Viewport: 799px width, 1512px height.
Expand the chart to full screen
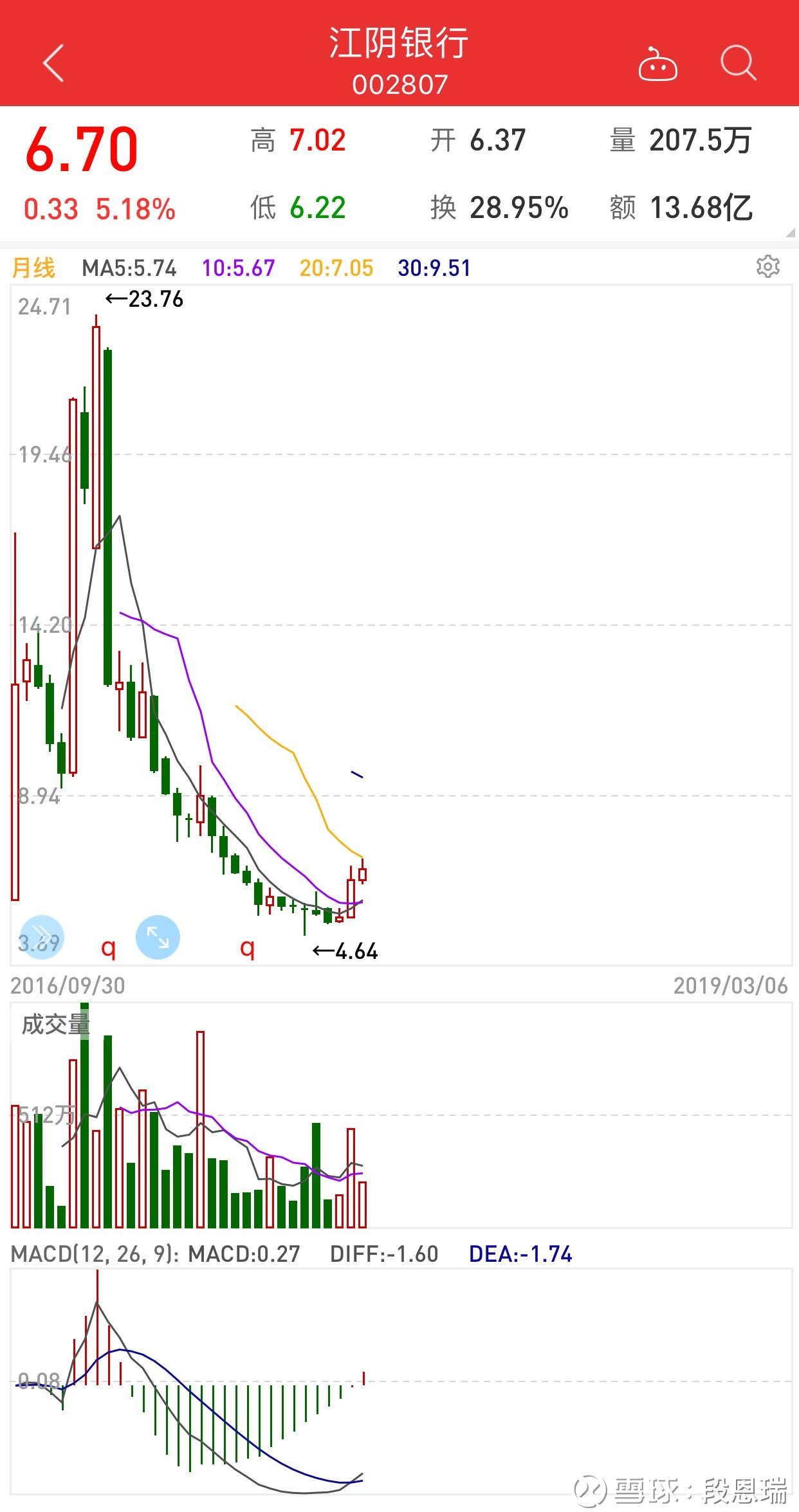tap(158, 937)
